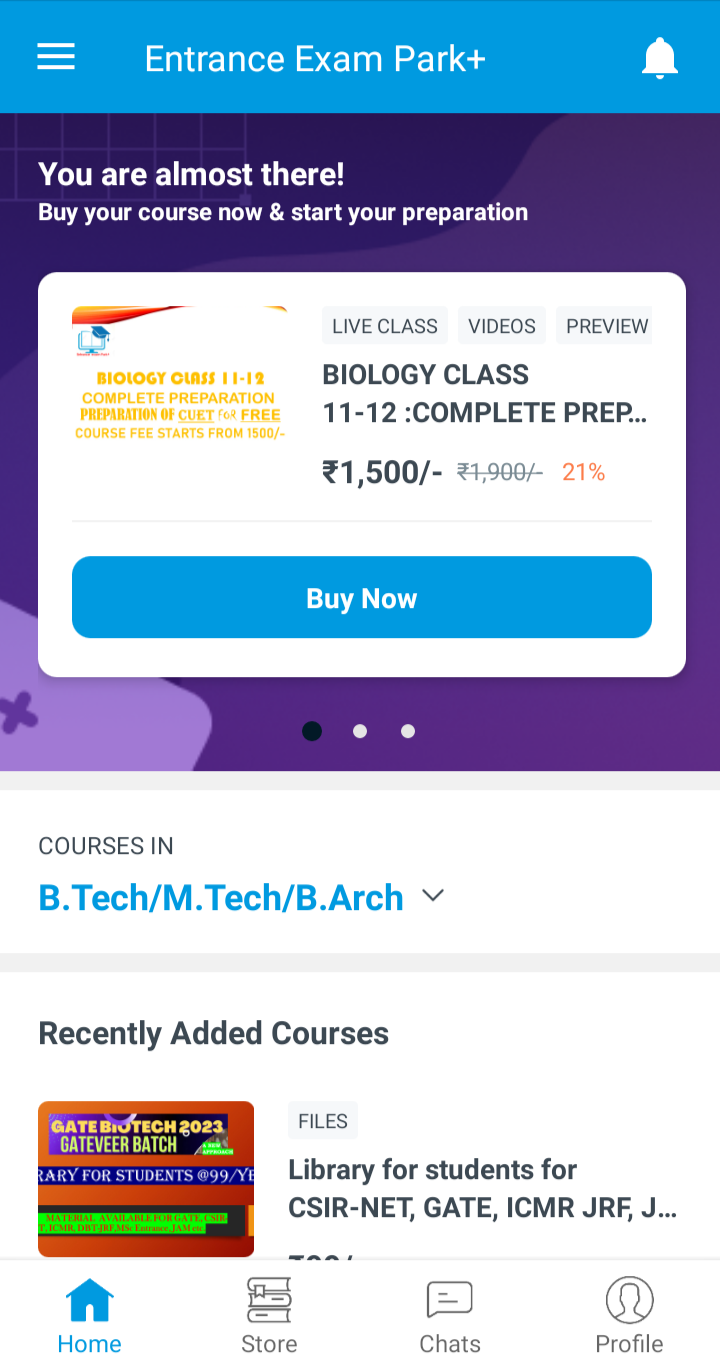Jump to the third banner page dot
This screenshot has width=720, height=1369.
coord(408,731)
